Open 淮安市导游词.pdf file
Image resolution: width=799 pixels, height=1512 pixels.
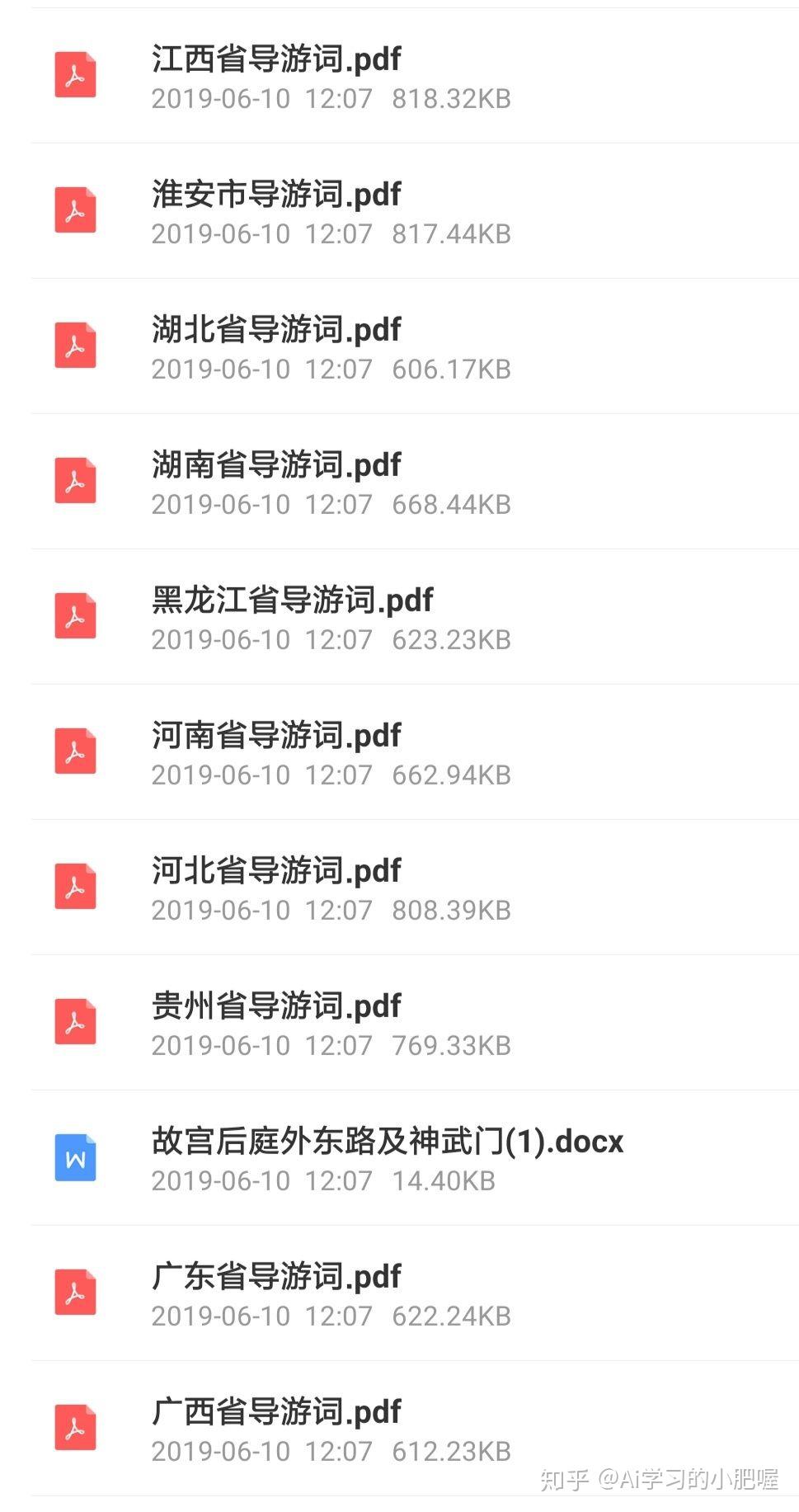click(276, 195)
